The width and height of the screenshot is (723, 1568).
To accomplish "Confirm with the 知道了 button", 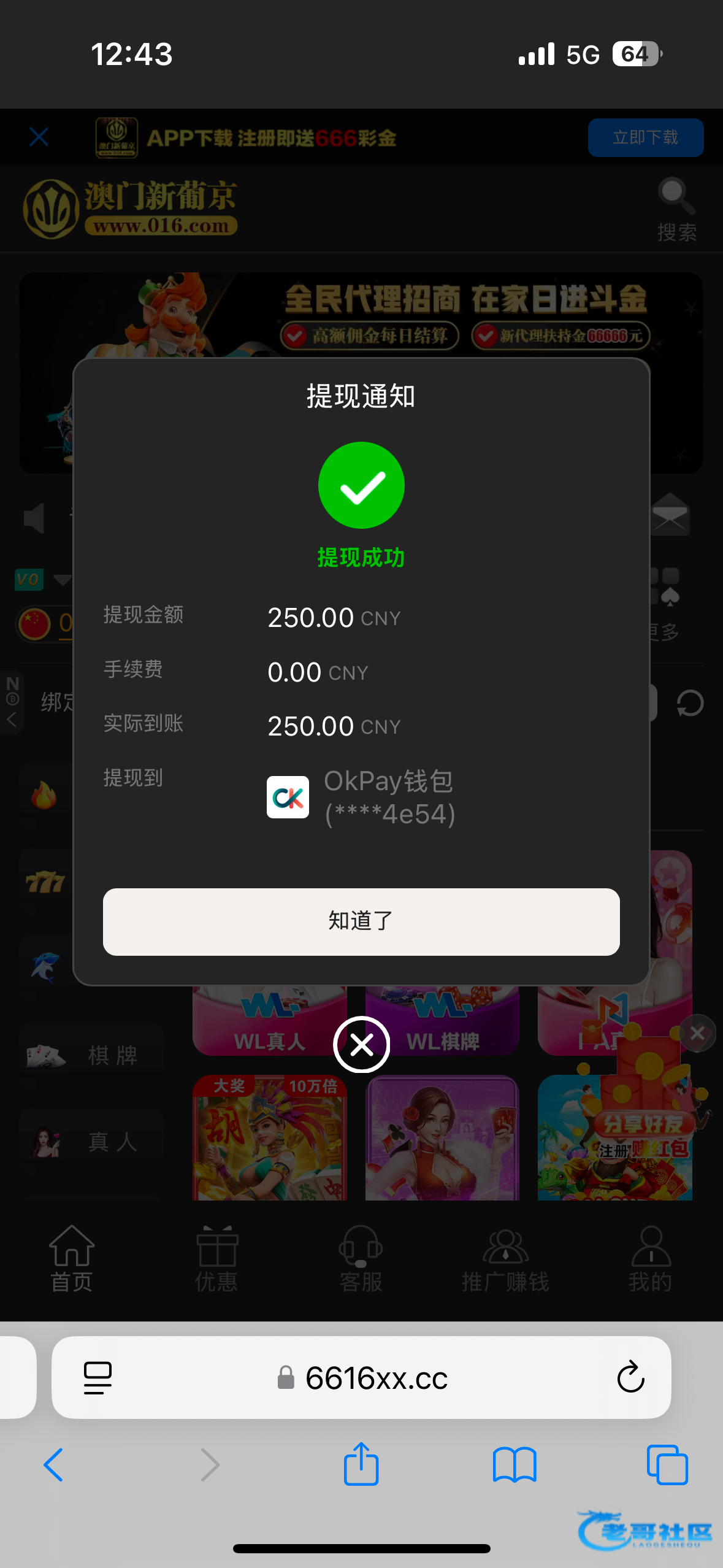I will tap(361, 921).
